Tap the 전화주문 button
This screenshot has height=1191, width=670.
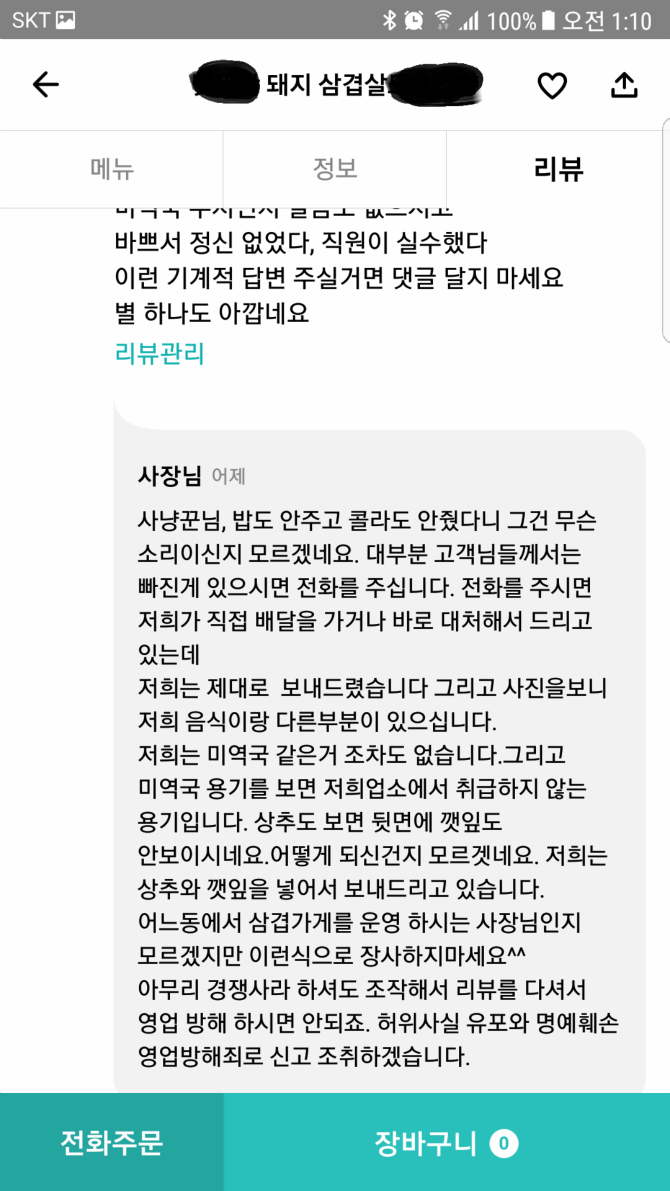[111, 1142]
